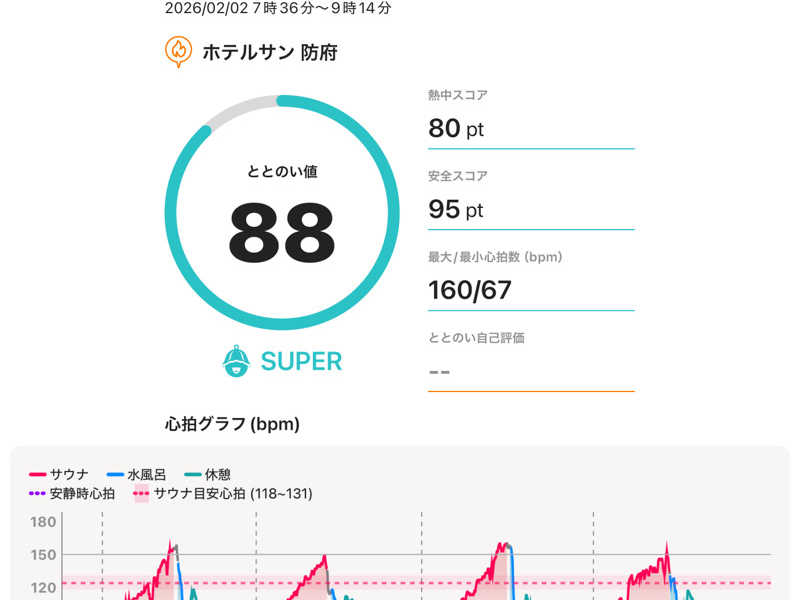Open the ホテルサン 防府 facility link
Viewport: 800px width, 600px height.
[269, 52]
